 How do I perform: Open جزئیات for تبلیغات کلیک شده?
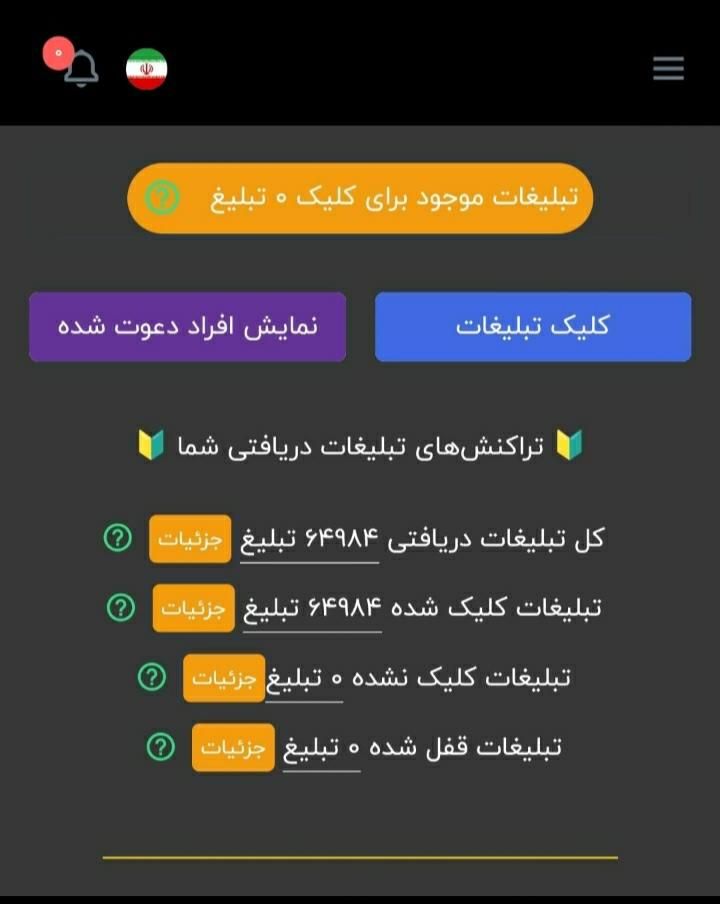(193, 608)
